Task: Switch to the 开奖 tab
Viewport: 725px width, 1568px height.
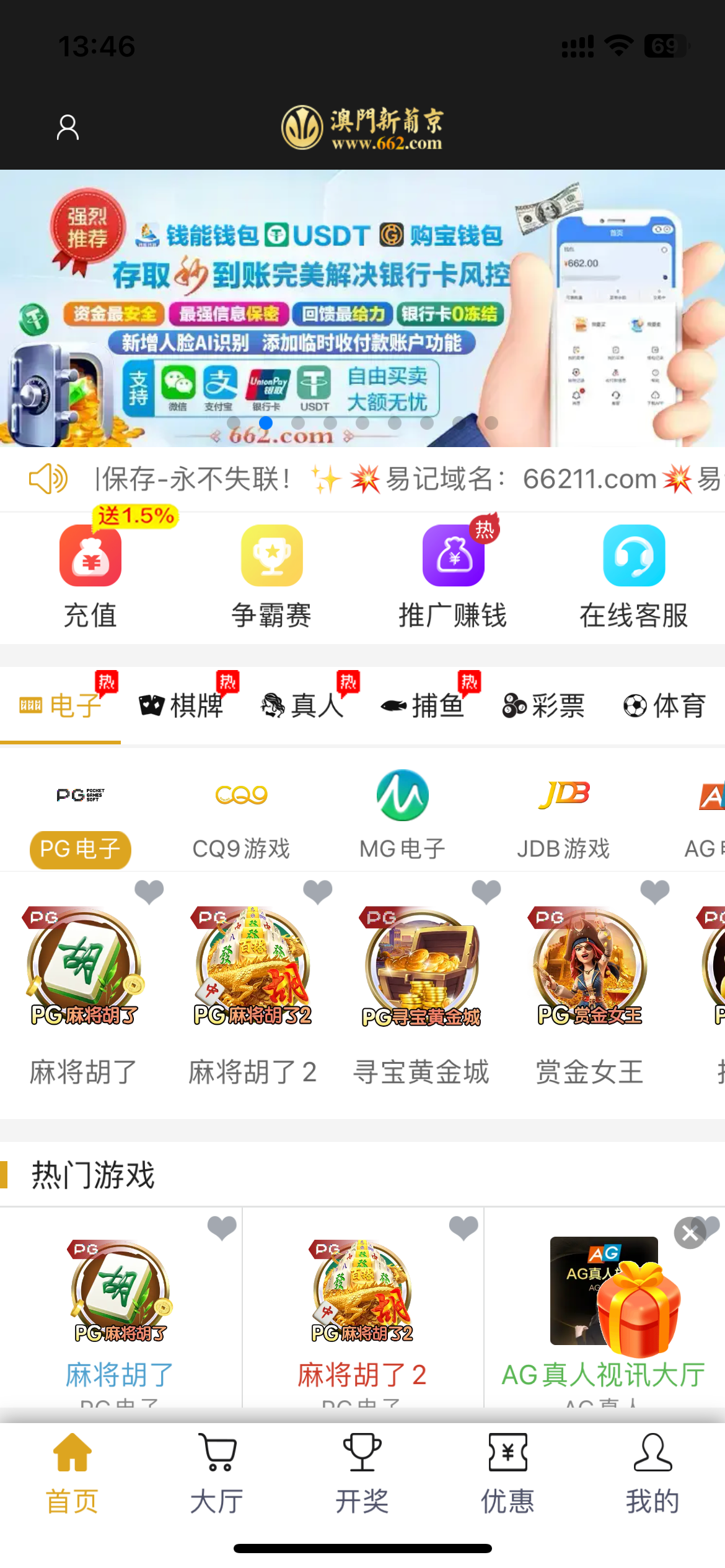Action: coord(362,1474)
